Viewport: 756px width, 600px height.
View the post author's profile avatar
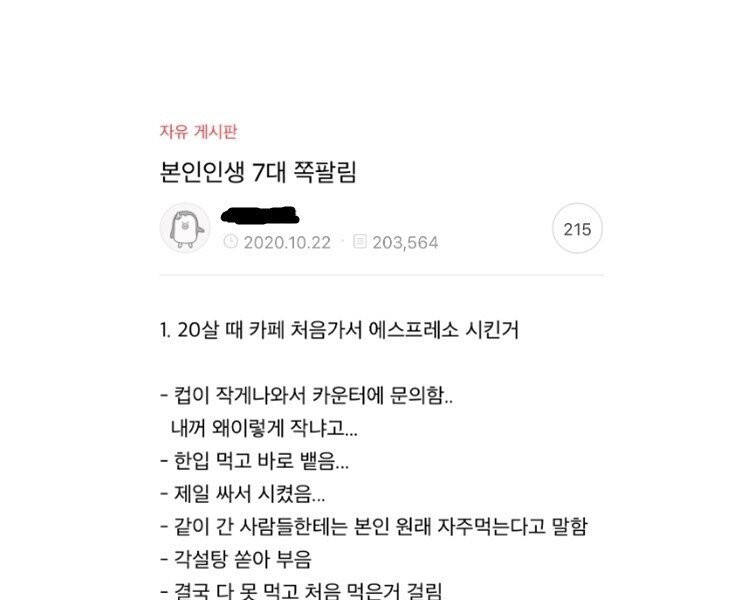[x=184, y=228]
